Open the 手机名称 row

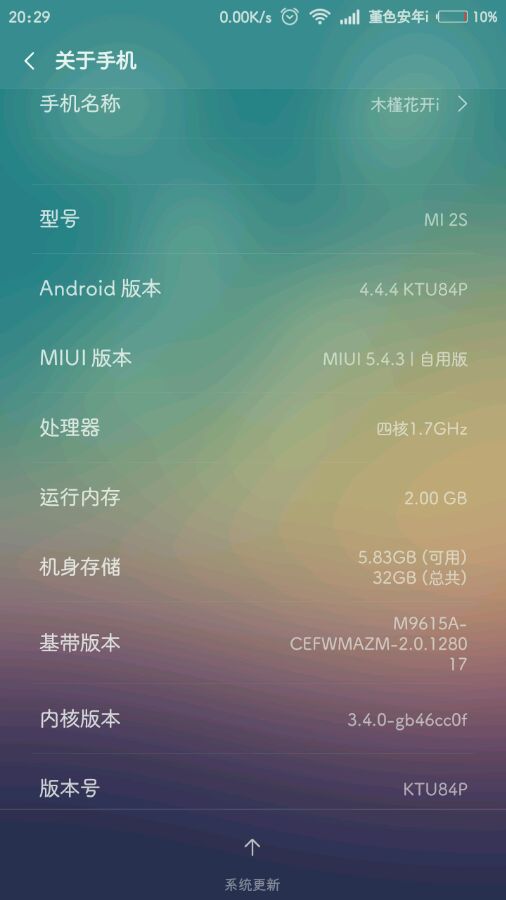click(253, 105)
